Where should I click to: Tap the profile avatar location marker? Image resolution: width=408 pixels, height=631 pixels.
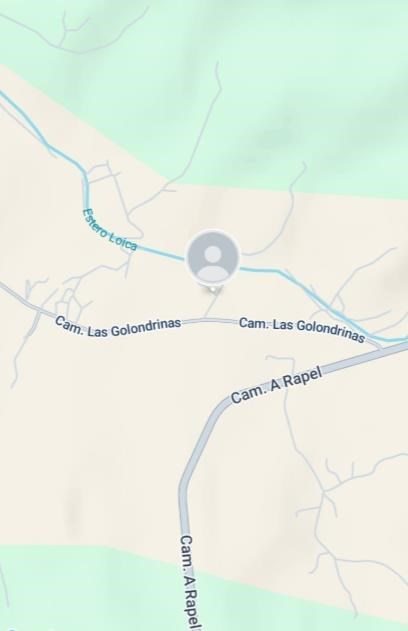[x=213, y=258]
